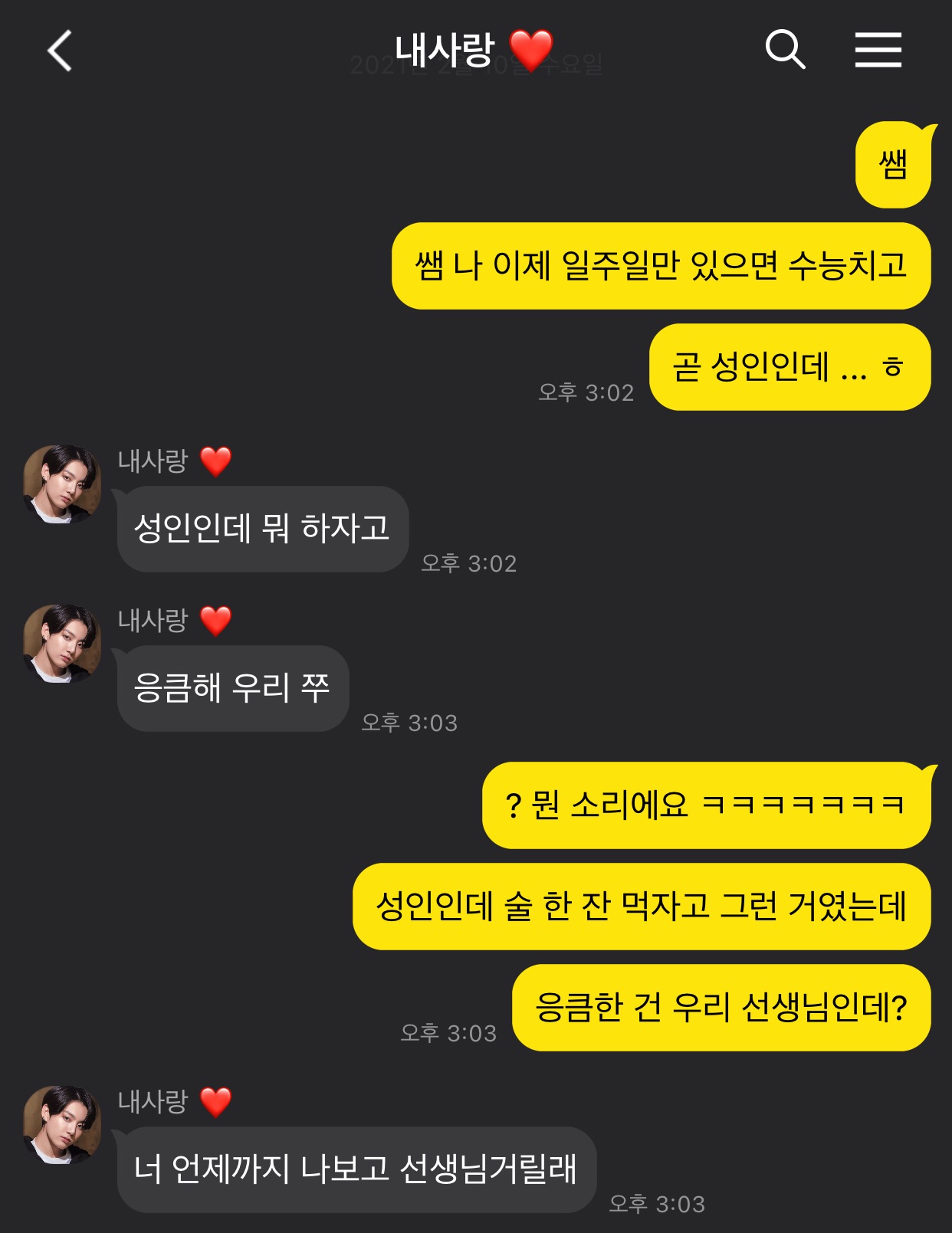Tap profile photo by "너 언제까지 나보고 선생님거릴래"
Image resolution: width=952 pixels, height=1233 pixels.
tap(62, 1125)
